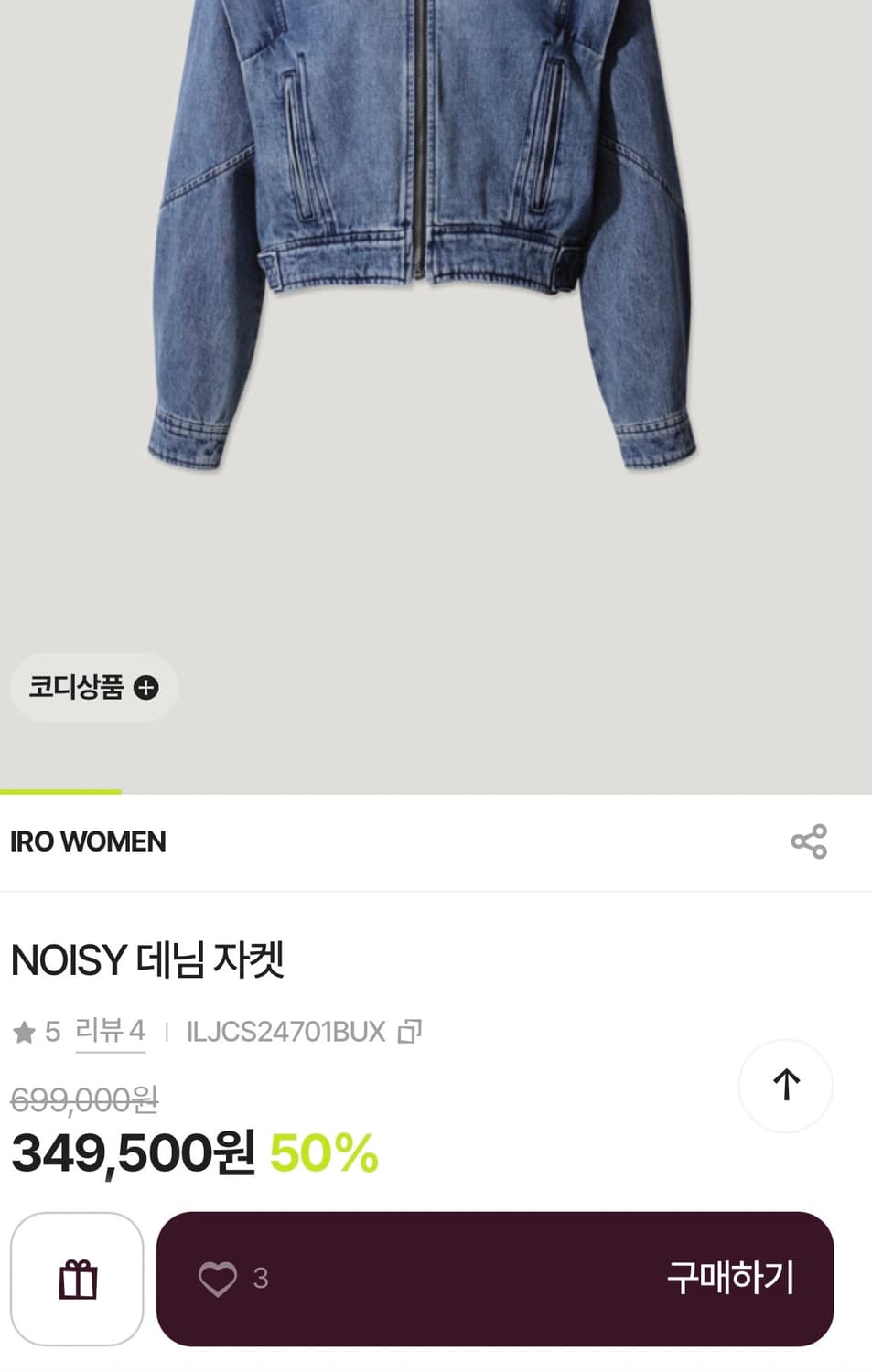Tap the like count 3 beside the heart
872x1372 pixels.
coord(259,1279)
